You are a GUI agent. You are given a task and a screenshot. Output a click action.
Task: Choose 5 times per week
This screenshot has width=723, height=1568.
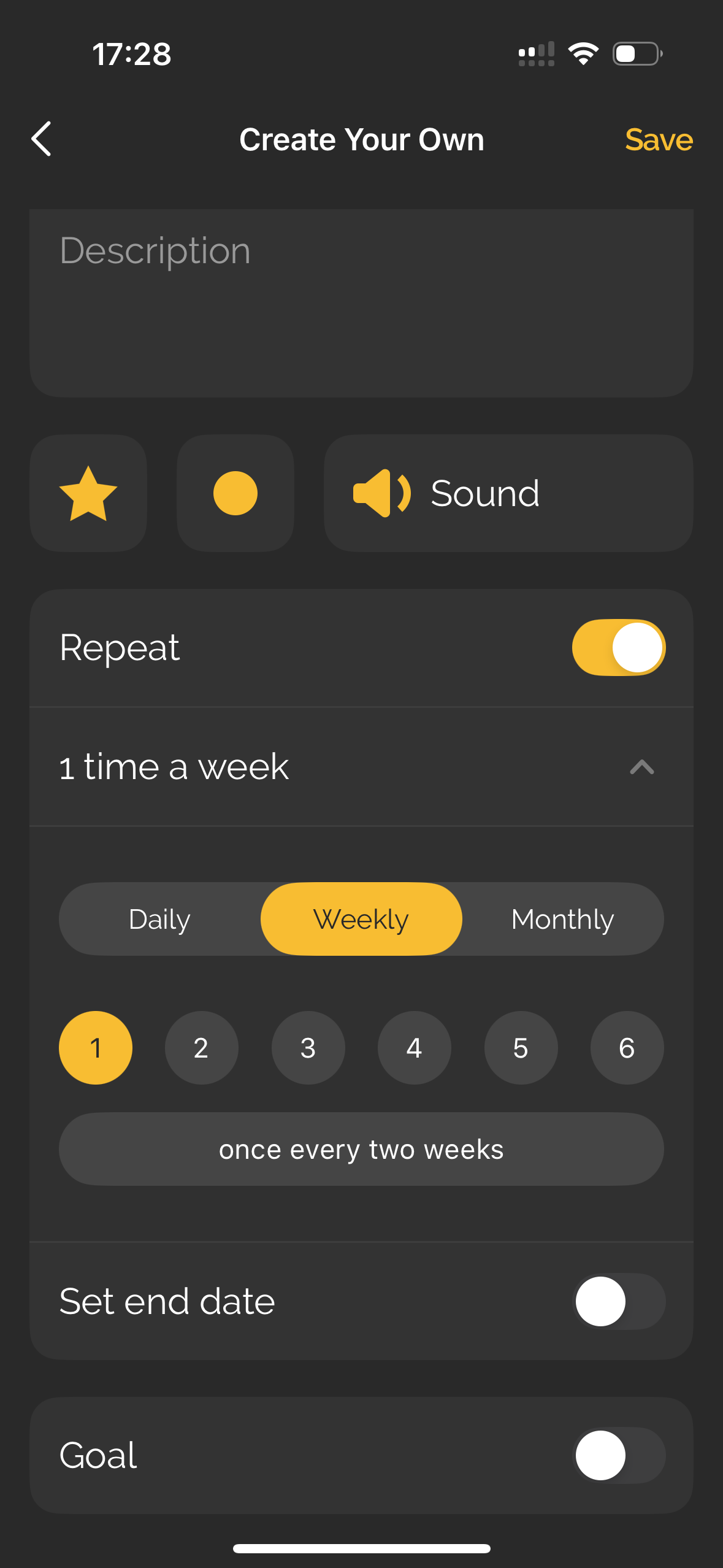point(521,1048)
